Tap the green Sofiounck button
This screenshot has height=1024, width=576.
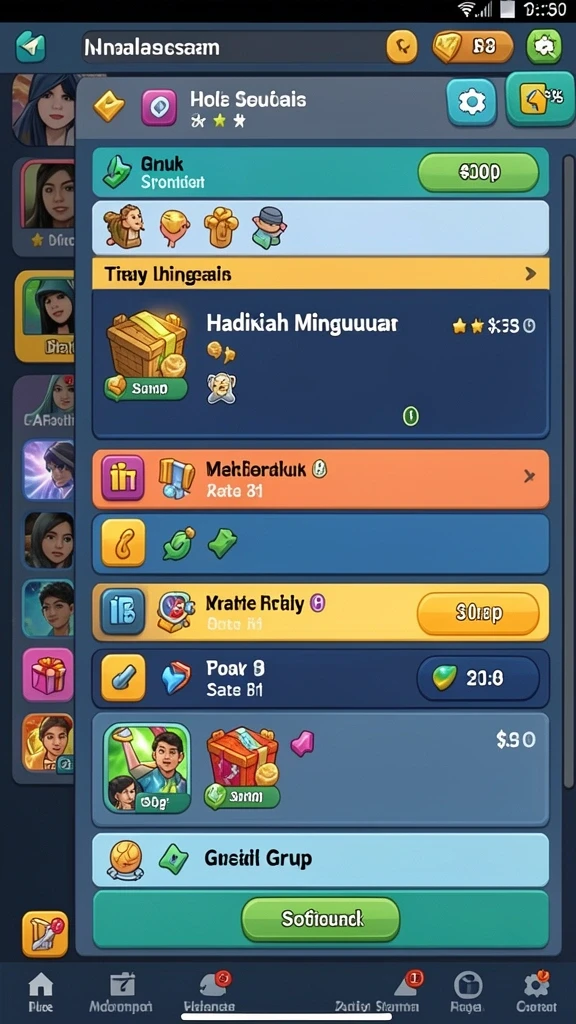click(x=321, y=919)
